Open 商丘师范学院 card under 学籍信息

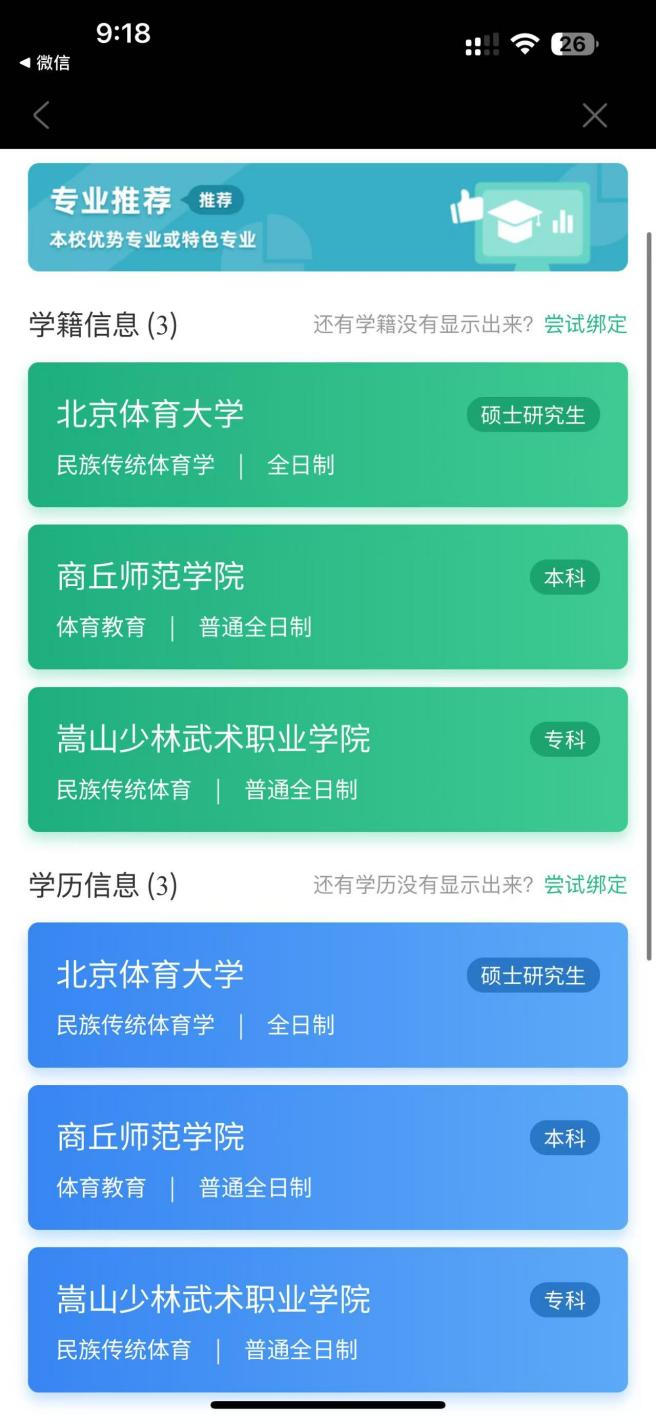click(327, 597)
